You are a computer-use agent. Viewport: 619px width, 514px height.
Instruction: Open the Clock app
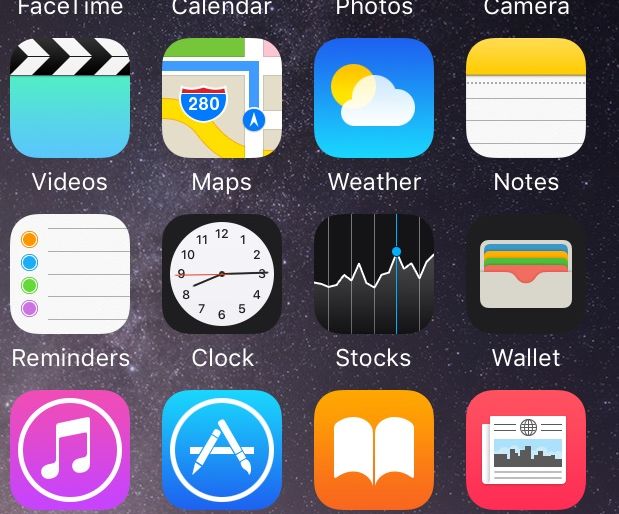click(222, 274)
